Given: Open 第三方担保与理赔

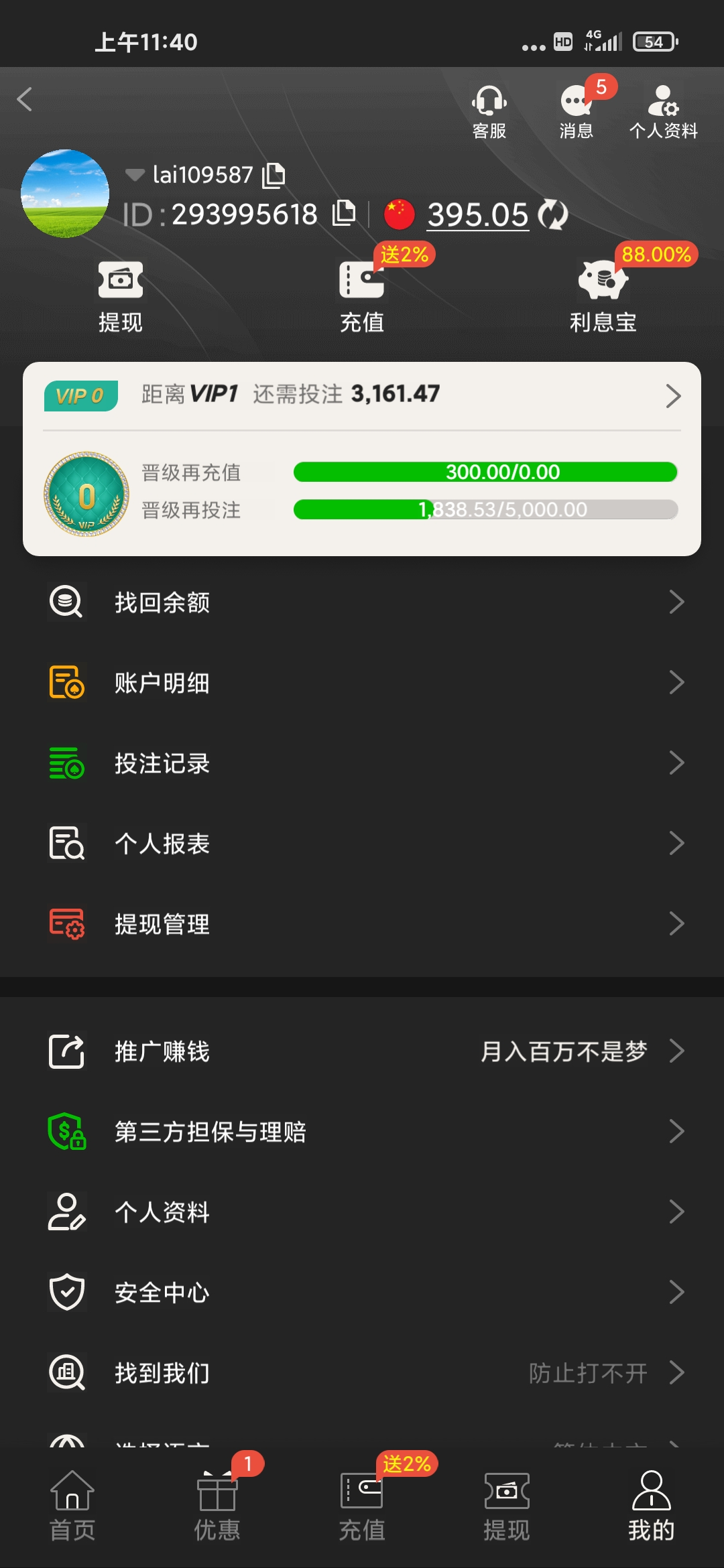Looking at the screenshot, I should 362,1132.
